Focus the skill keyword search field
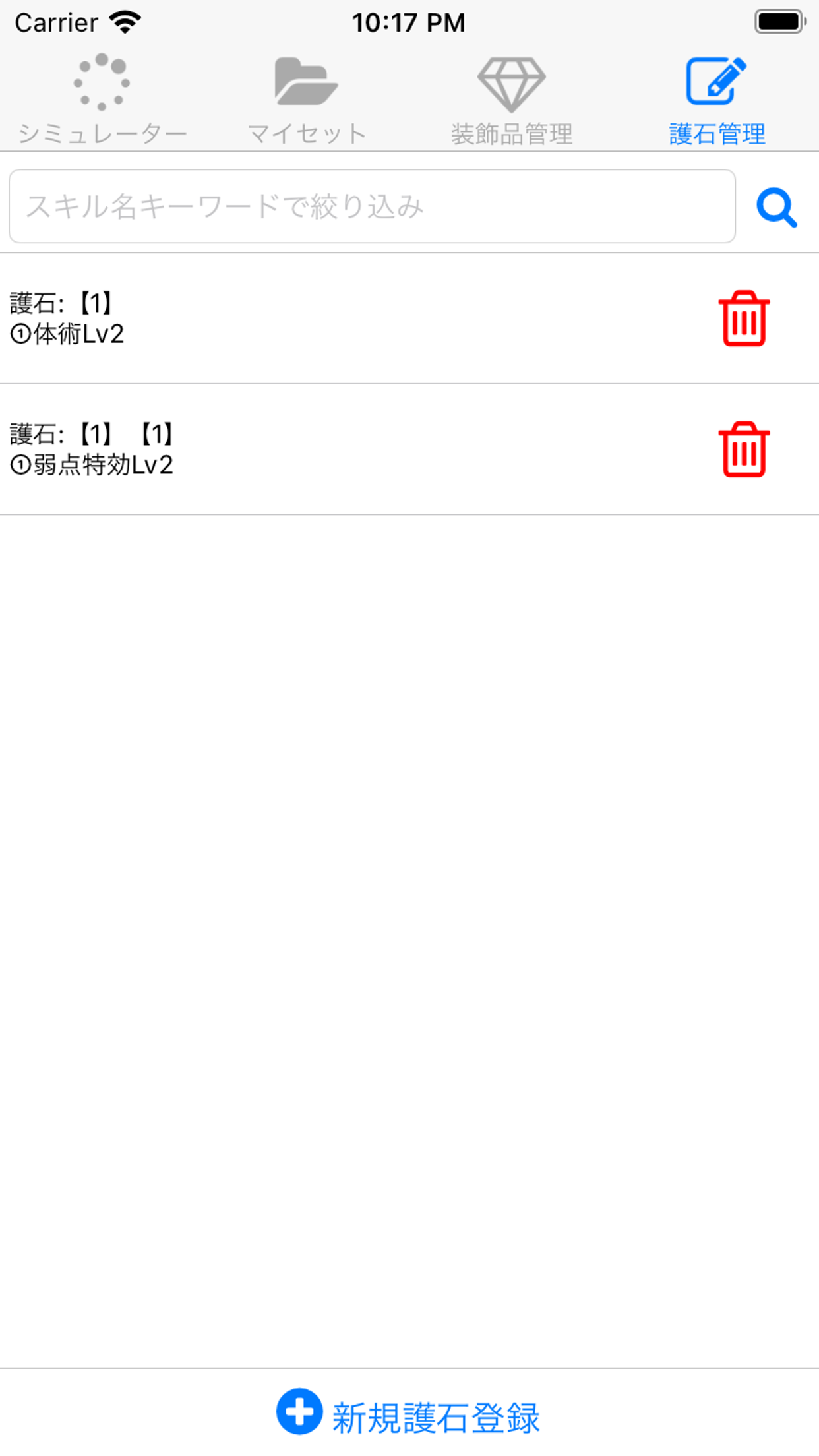The image size is (819, 1456). (x=369, y=206)
